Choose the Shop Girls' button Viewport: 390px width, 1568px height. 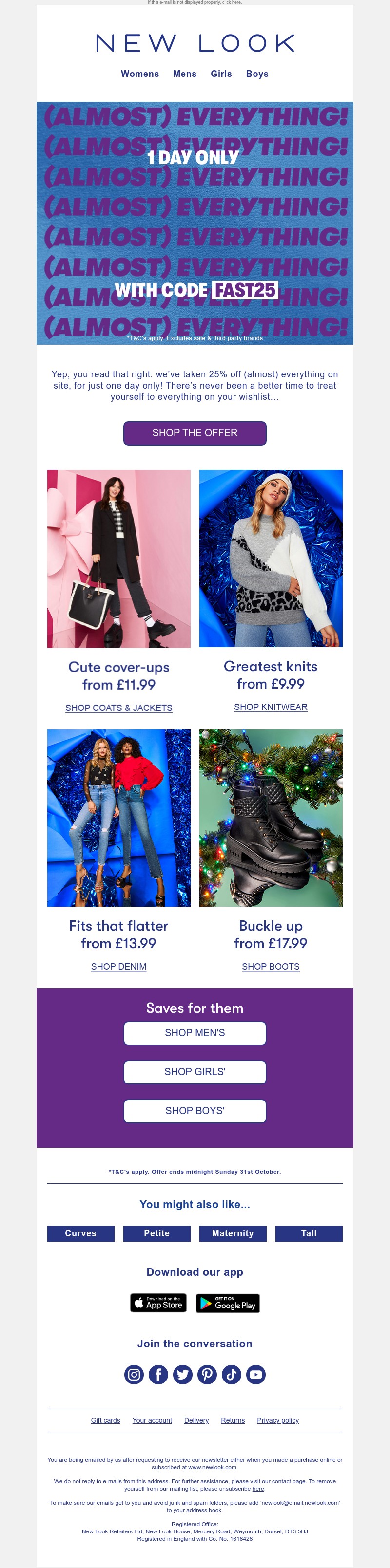[195, 1072]
